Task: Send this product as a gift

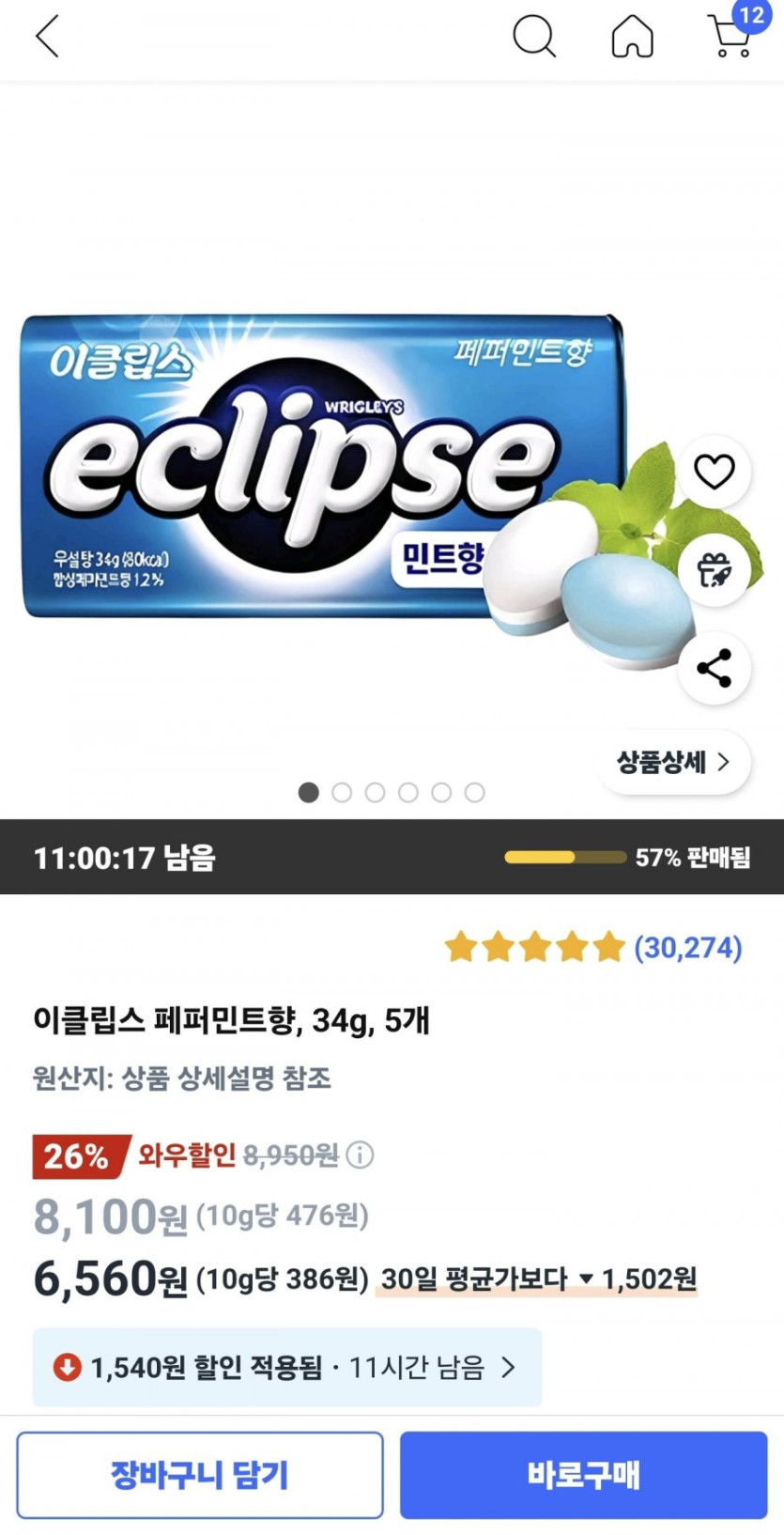Action: point(714,569)
